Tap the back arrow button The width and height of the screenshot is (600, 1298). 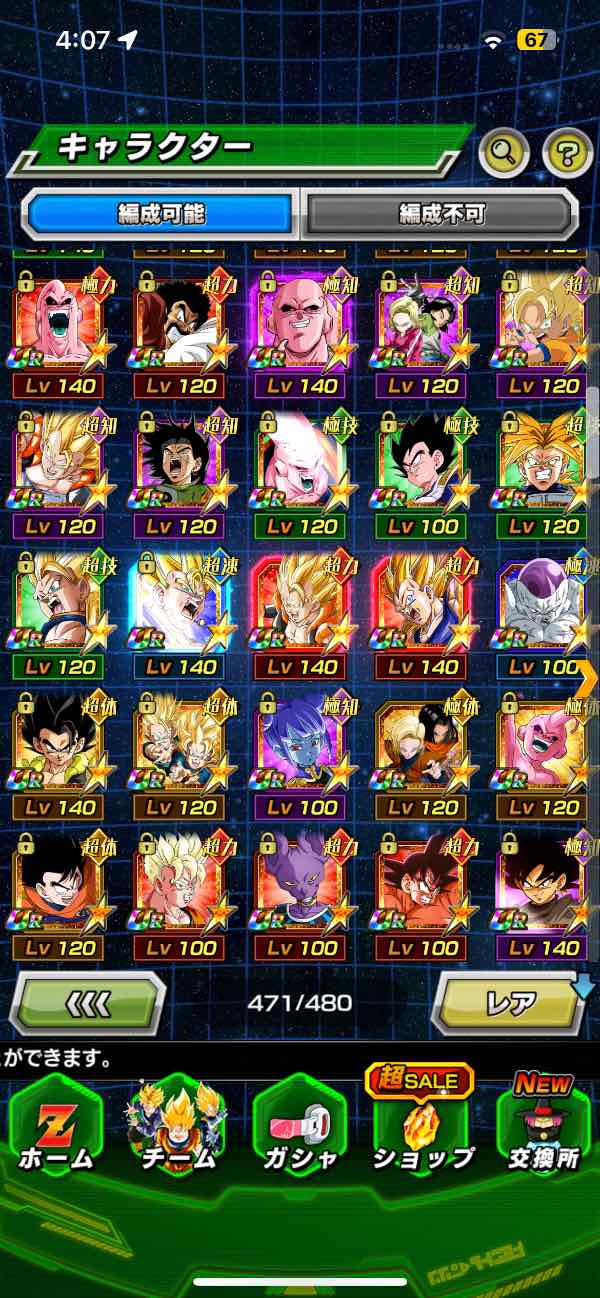point(87,1001)
